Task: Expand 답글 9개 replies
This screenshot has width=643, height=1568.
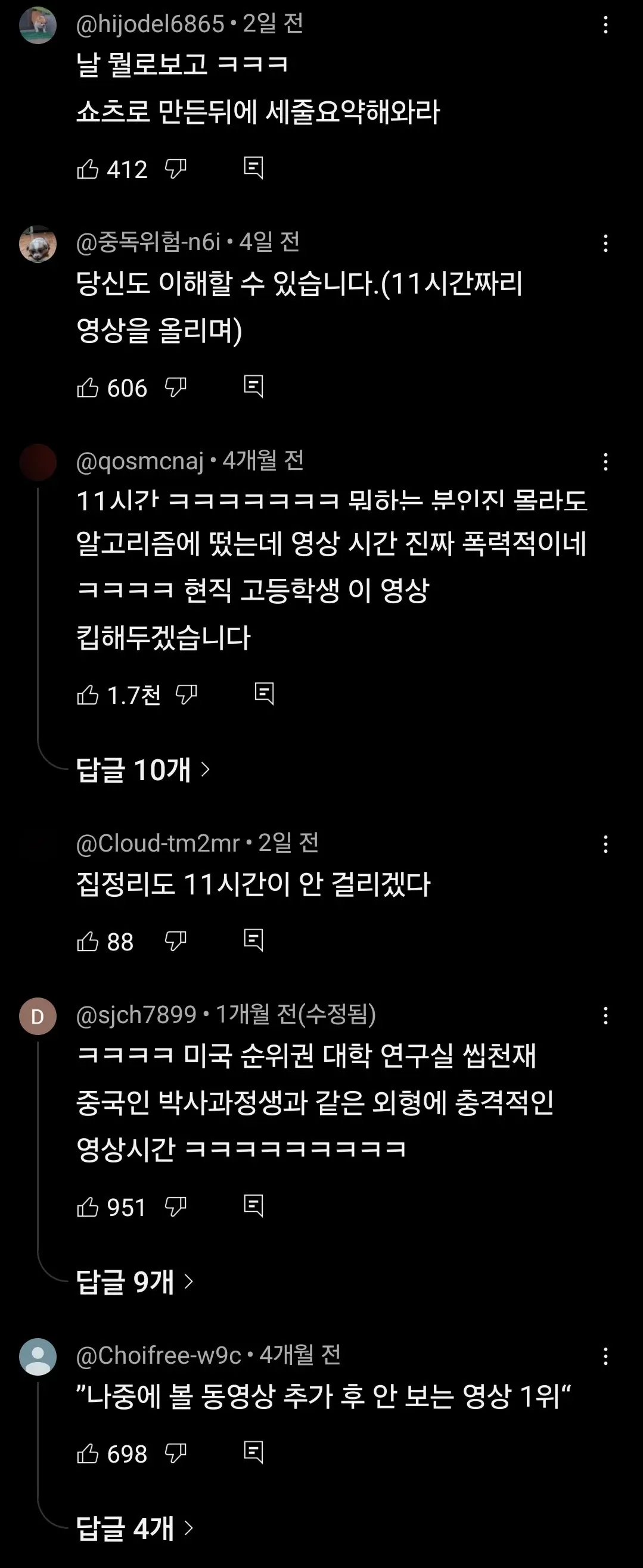Action: pyautogui.click(x=135, y=1282)
